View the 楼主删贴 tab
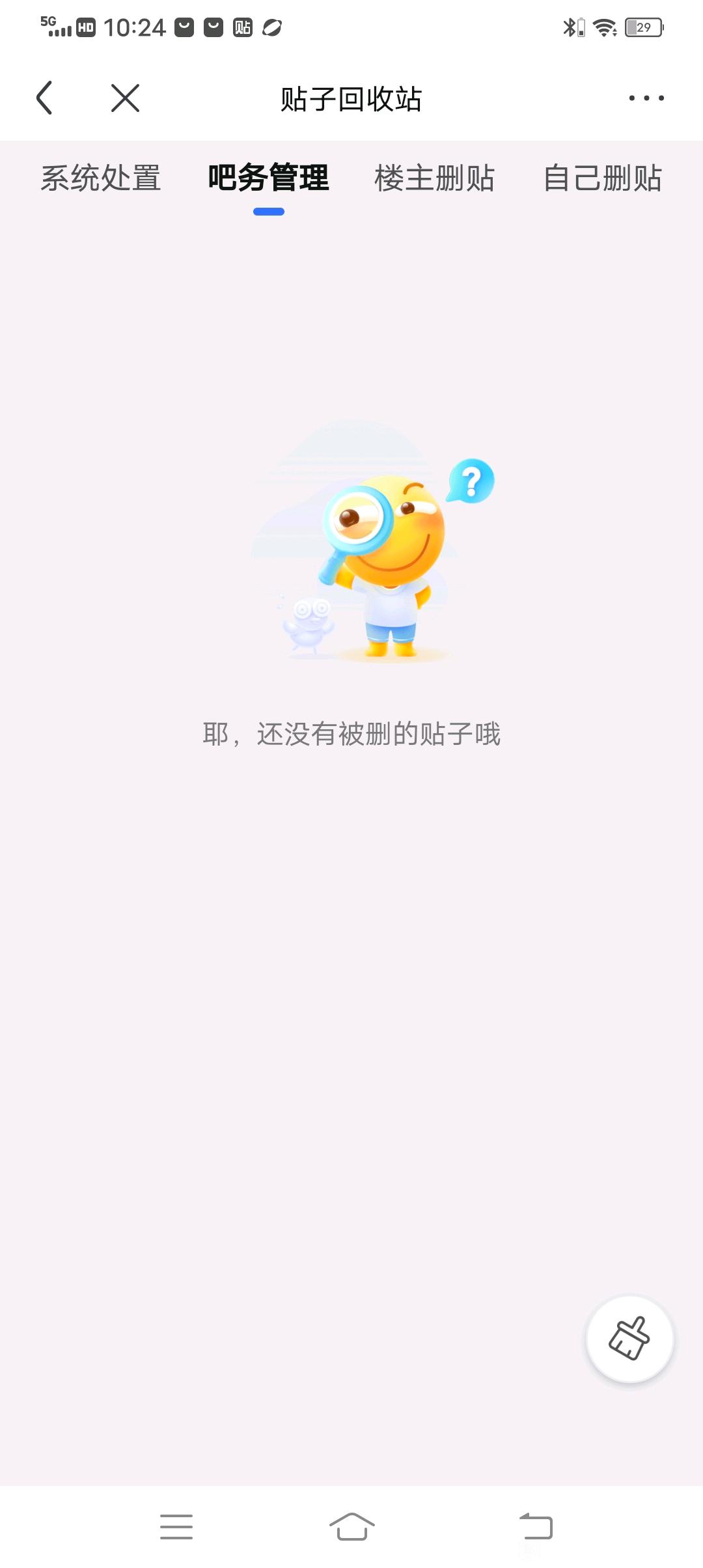 (x=434, y=178)
